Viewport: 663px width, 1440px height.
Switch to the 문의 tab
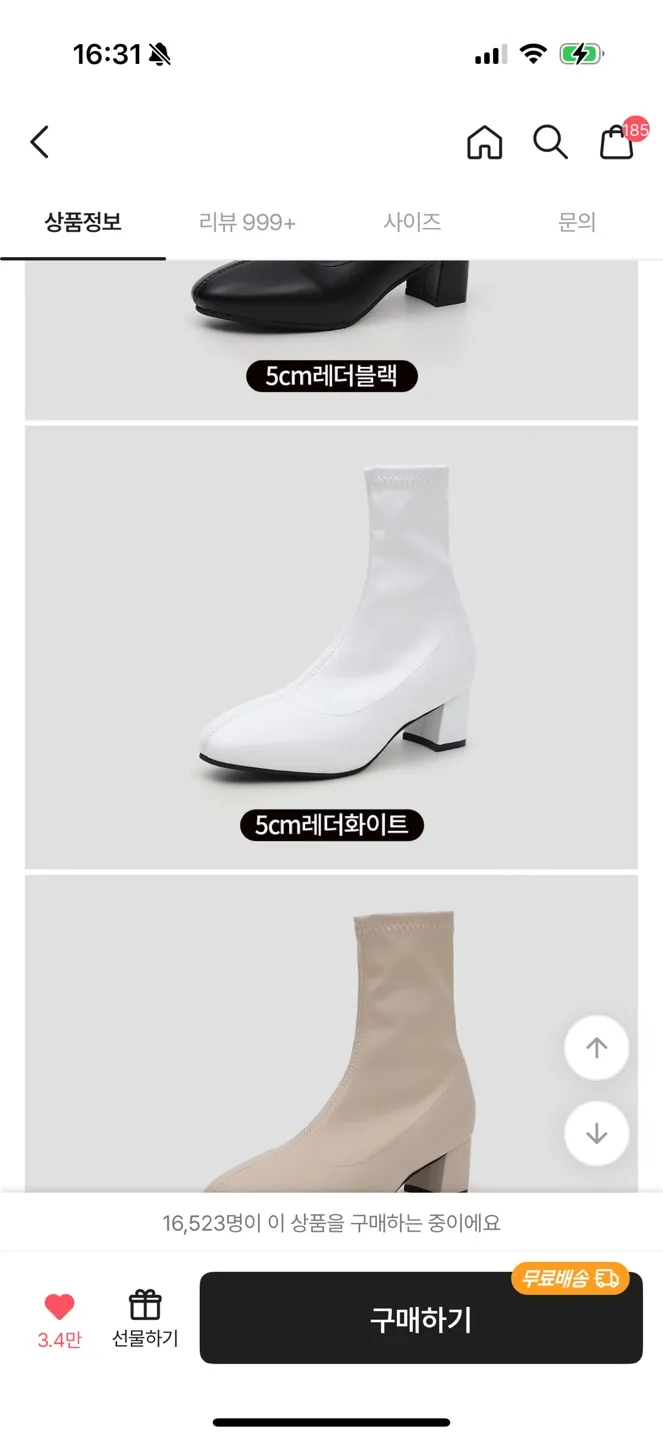[577, 222]
